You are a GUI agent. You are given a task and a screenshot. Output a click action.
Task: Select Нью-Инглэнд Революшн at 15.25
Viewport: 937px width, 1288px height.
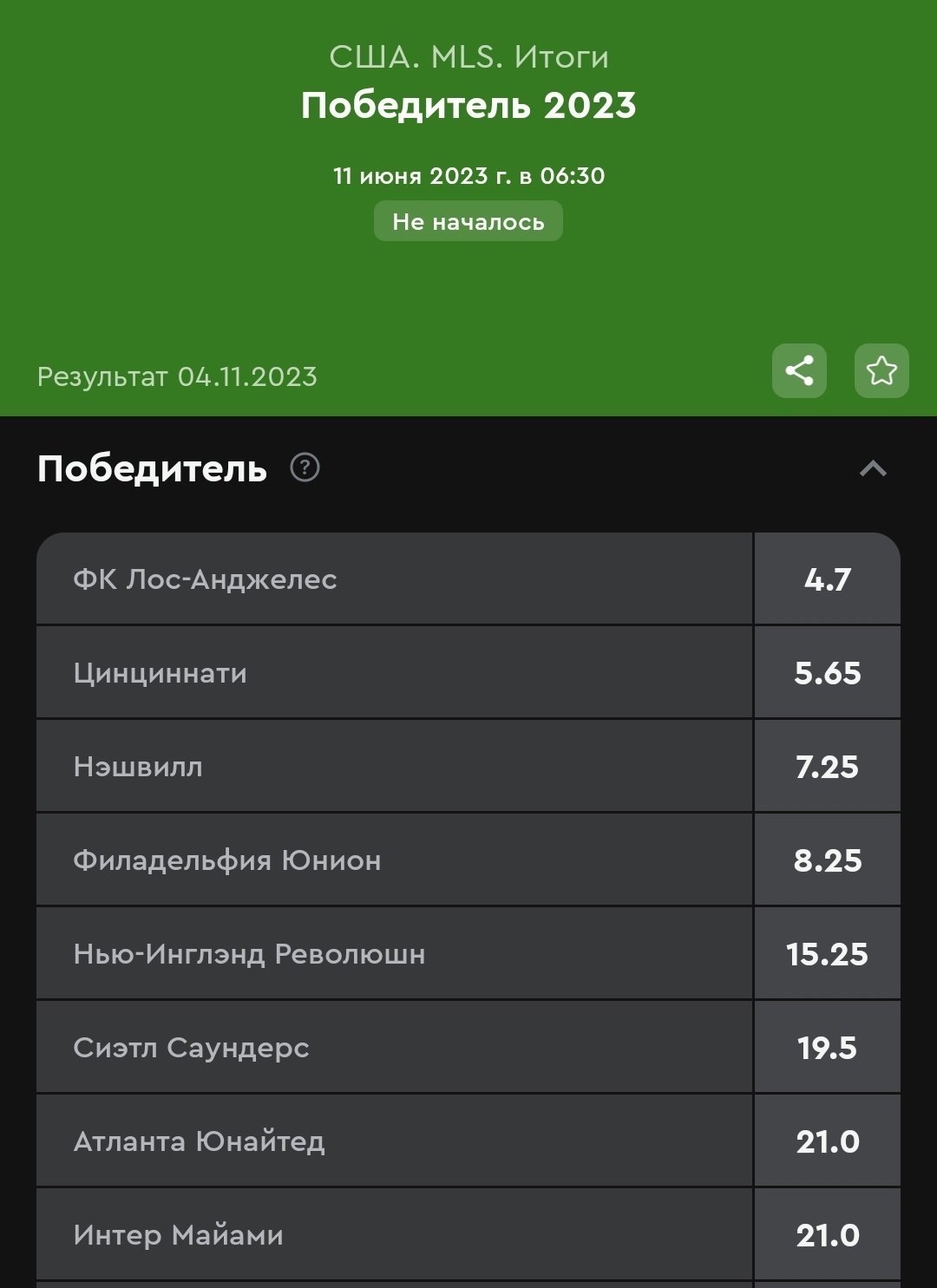coord(827,954)
